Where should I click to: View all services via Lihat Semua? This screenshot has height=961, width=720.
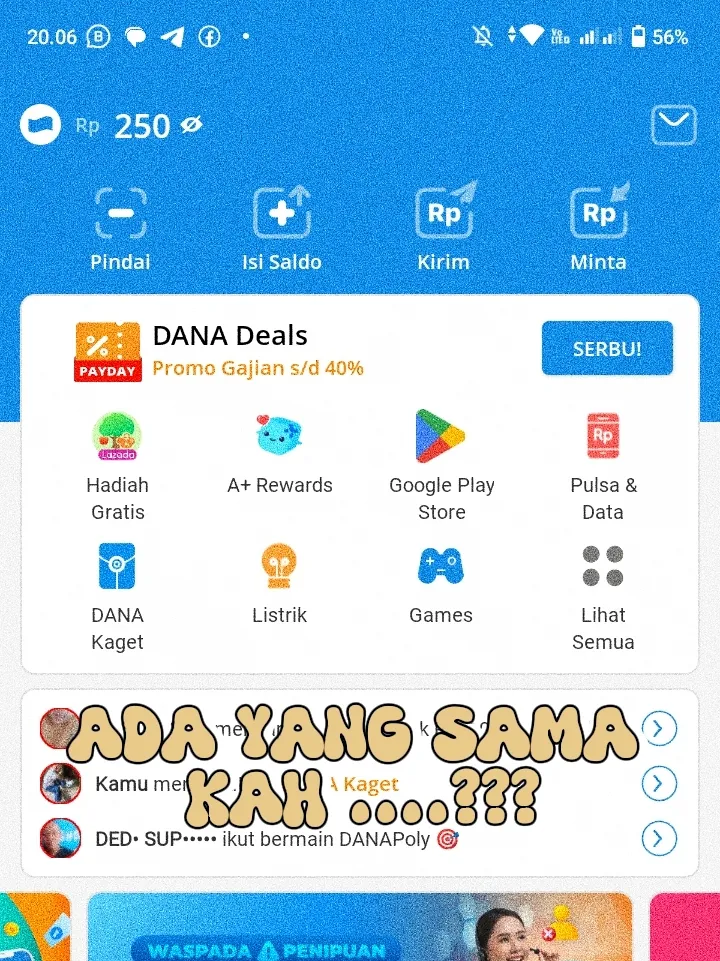tap(603, 596)
